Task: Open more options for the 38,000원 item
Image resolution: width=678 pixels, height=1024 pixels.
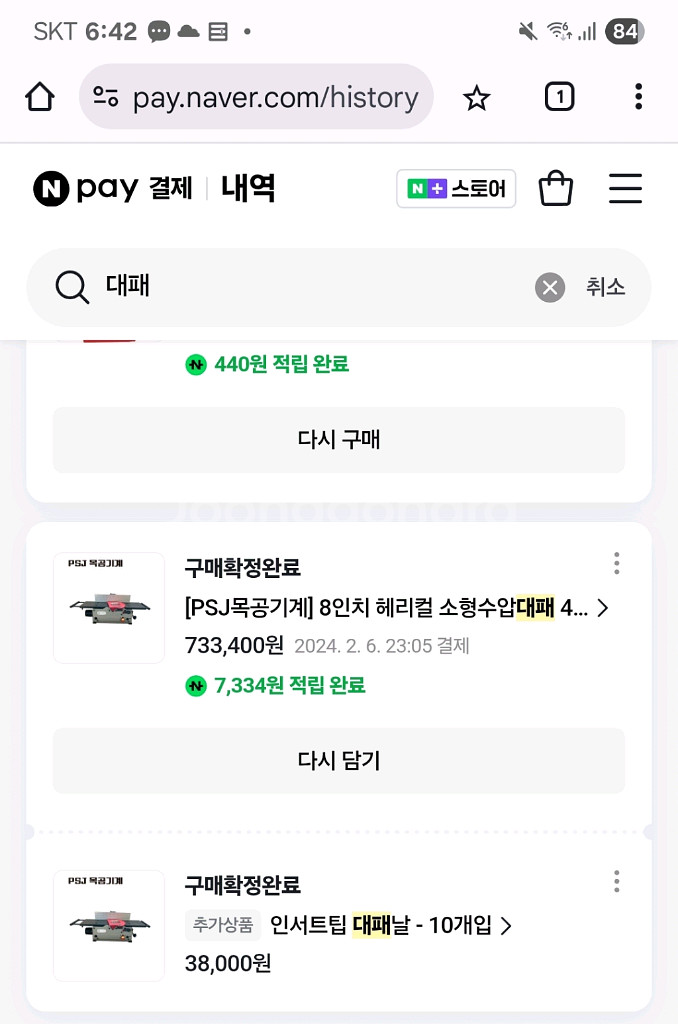Action: click(x=617, y=881)
